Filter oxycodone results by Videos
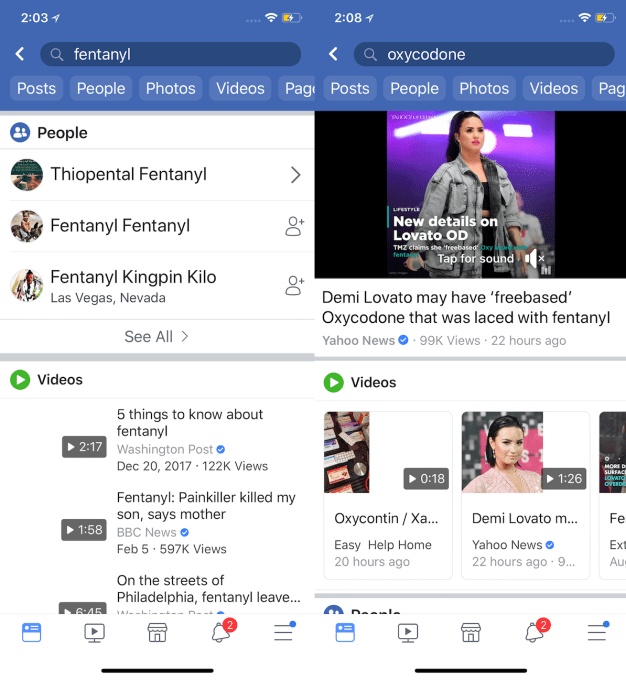626x680 pixels. click(x=553, y=88)
